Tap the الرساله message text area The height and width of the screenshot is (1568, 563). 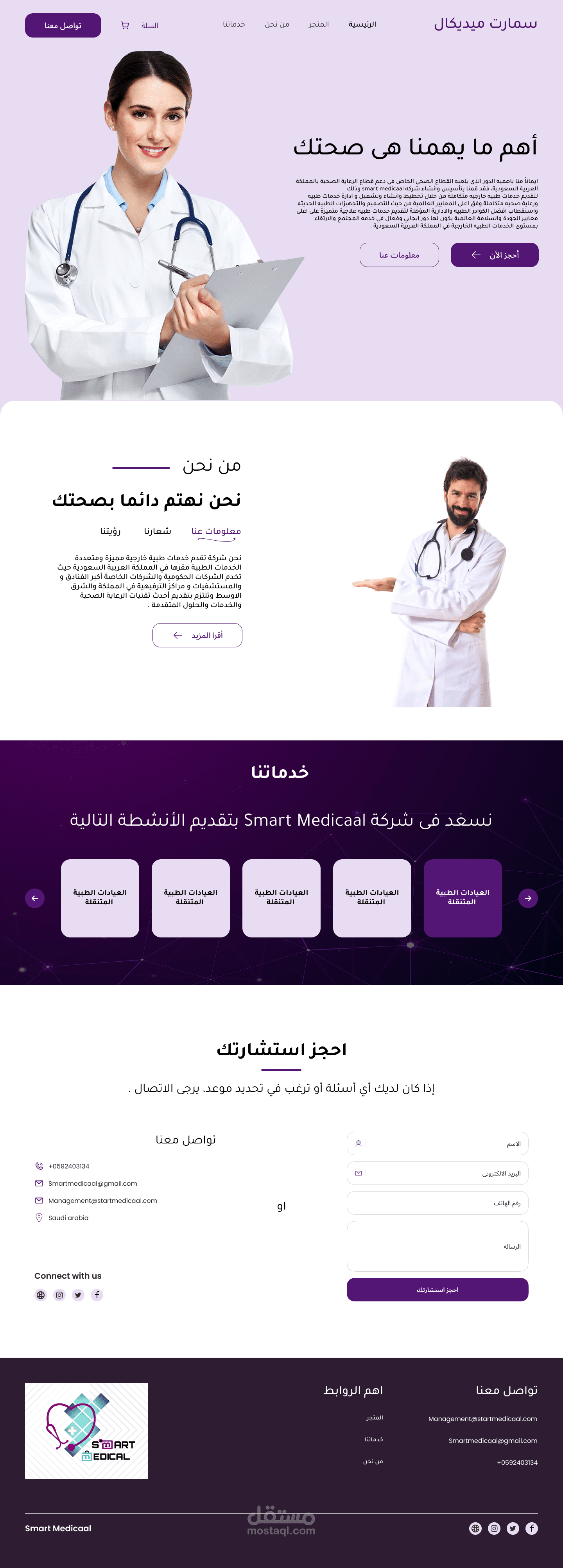437,1246
